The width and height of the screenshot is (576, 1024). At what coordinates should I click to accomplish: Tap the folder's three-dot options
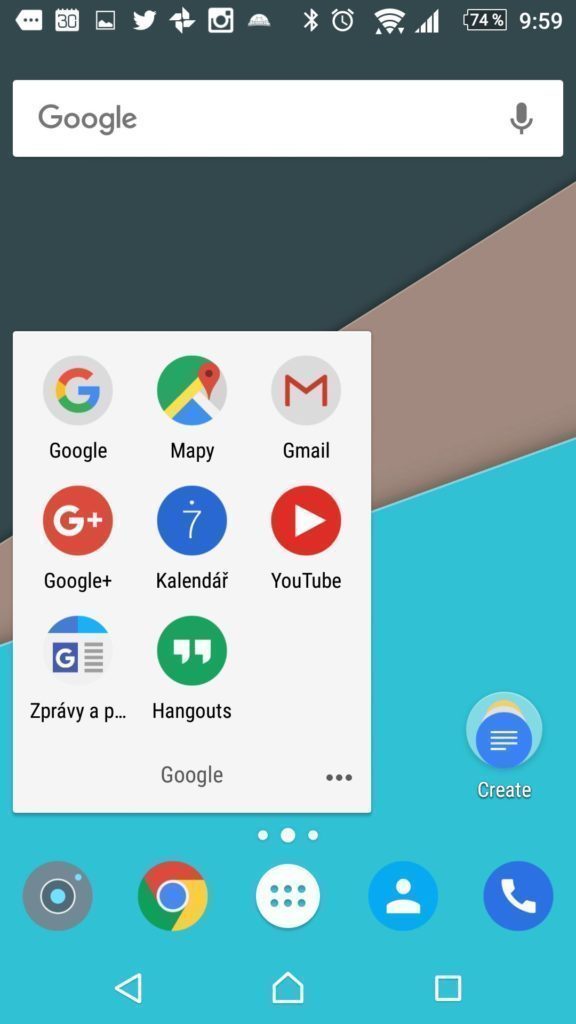[339, 777]
